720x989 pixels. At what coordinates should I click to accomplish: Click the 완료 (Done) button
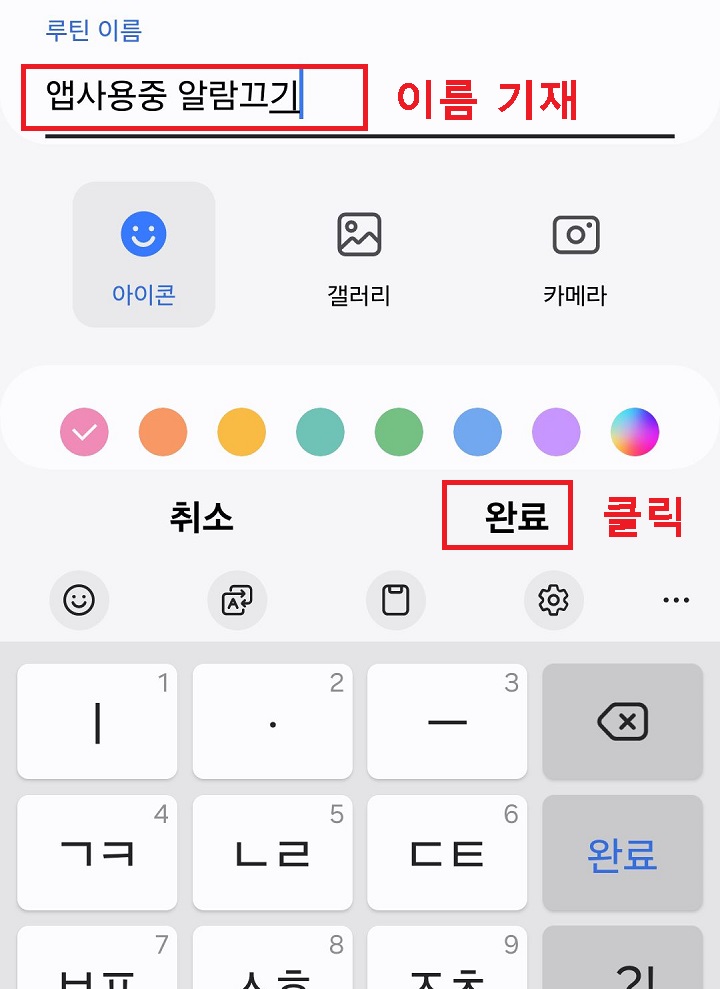pyautogui.click(x=507, y=516)
